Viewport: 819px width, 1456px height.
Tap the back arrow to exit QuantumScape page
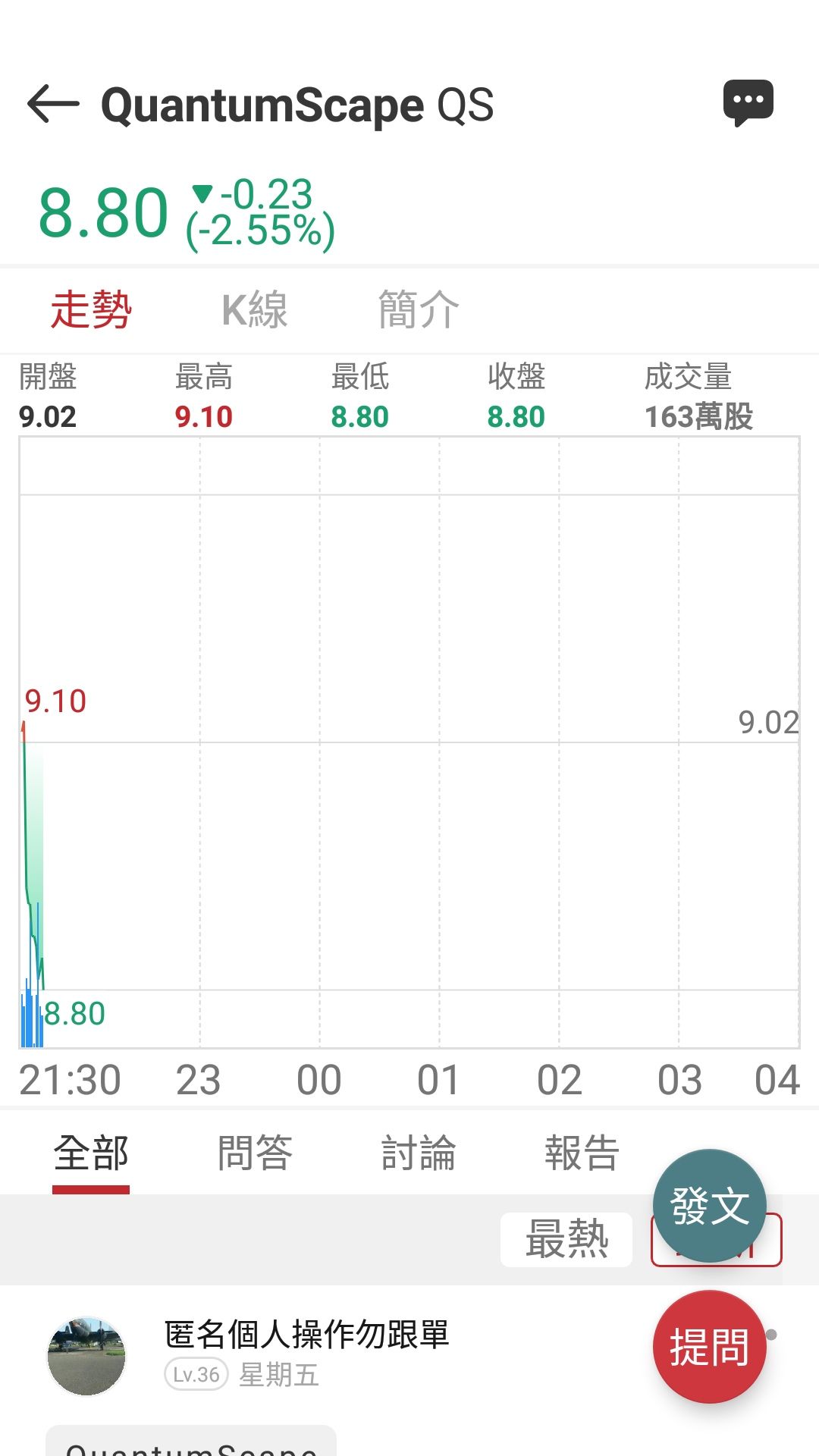tap(52, 104)
